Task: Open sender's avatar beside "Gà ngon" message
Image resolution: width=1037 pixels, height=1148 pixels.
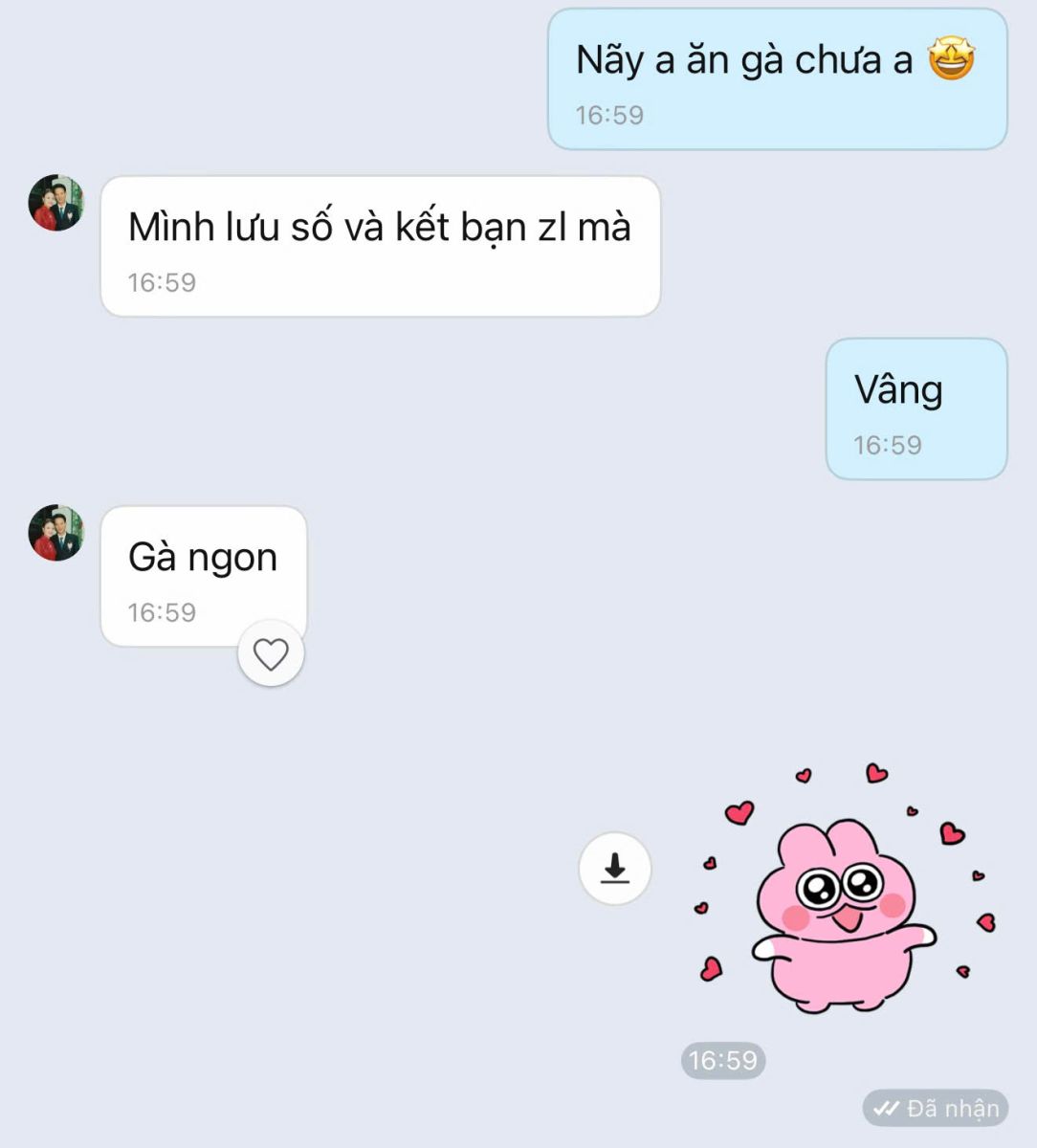Action: [x=56, y=533]
